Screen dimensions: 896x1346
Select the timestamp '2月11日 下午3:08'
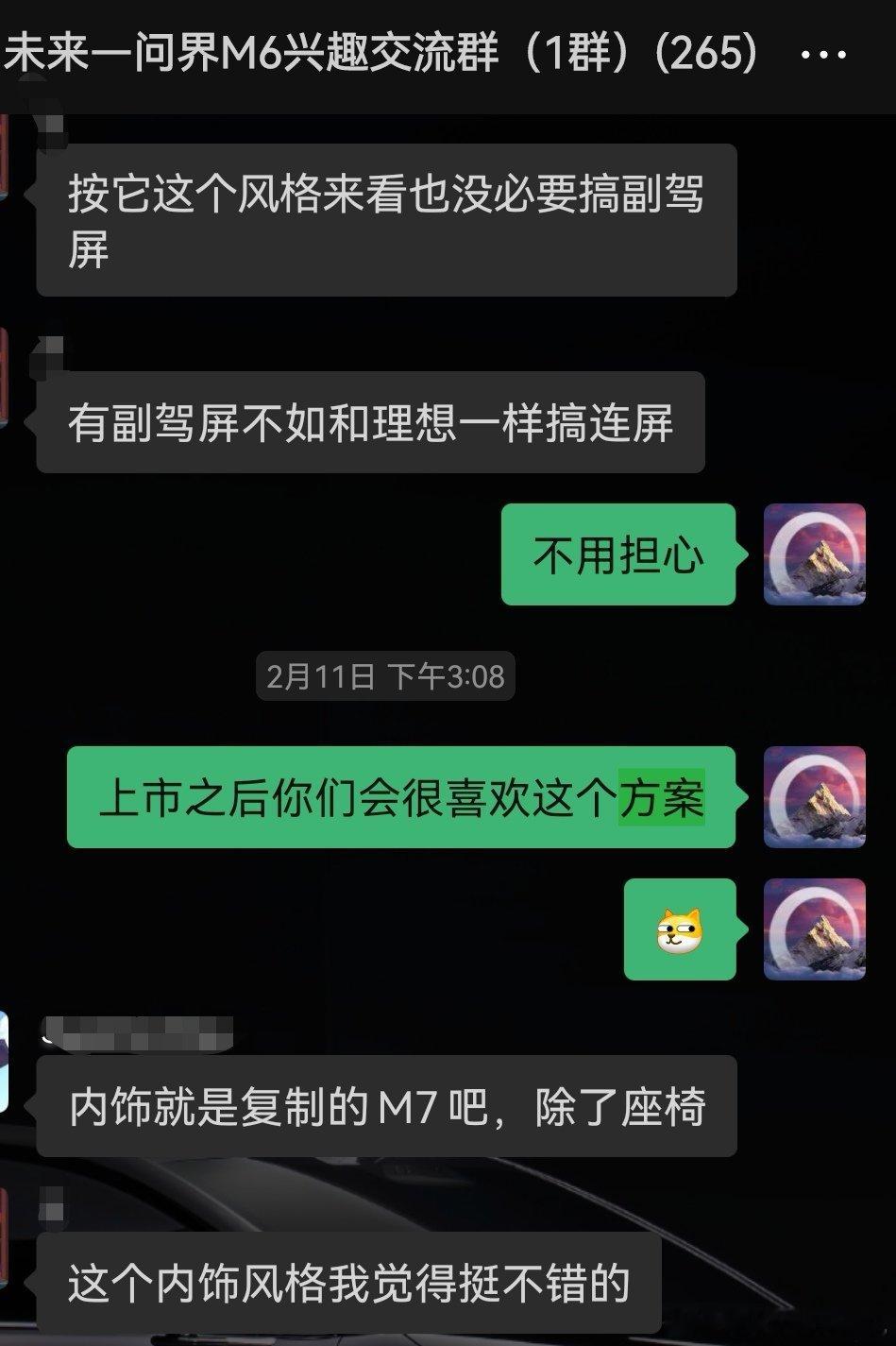(384, 675)
